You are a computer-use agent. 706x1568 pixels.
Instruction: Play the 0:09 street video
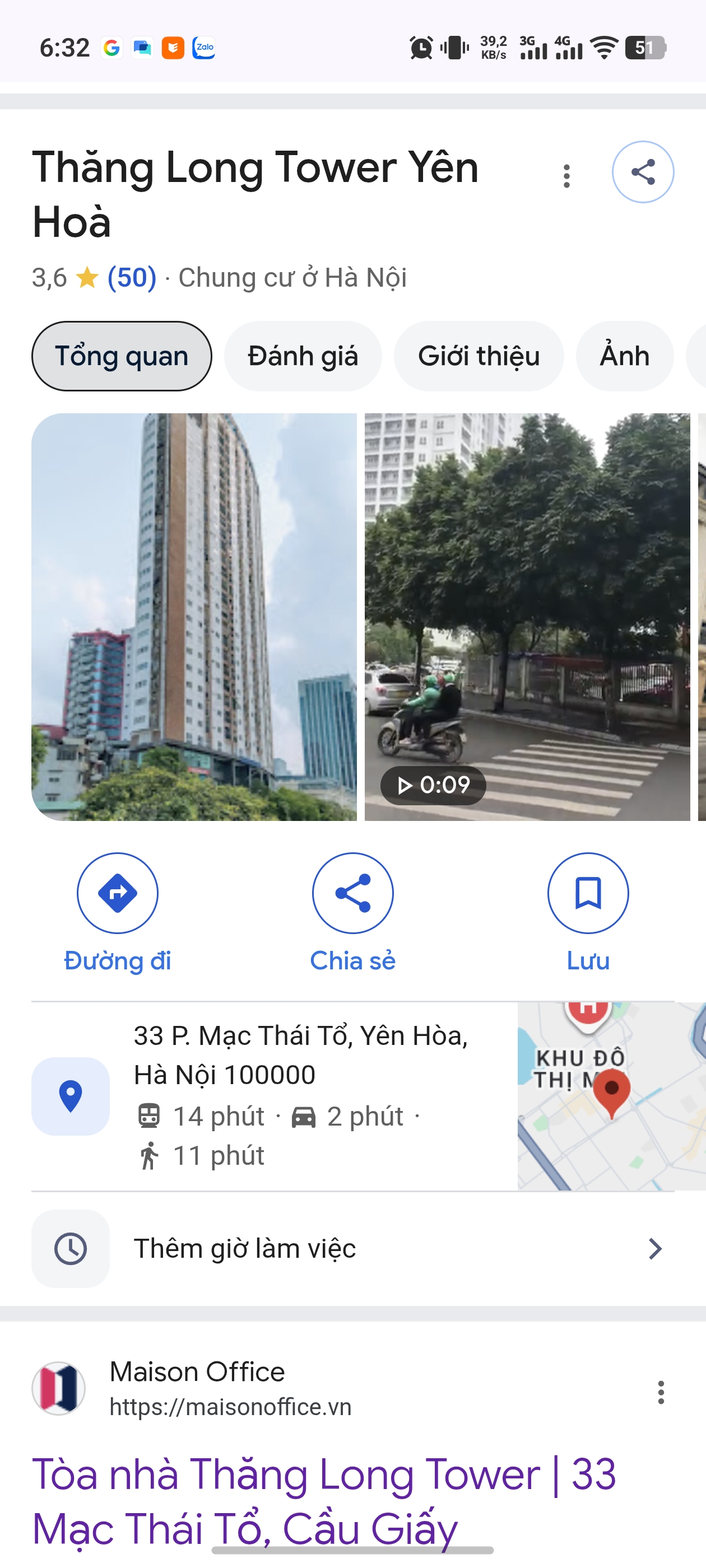(x=527, y=617)
